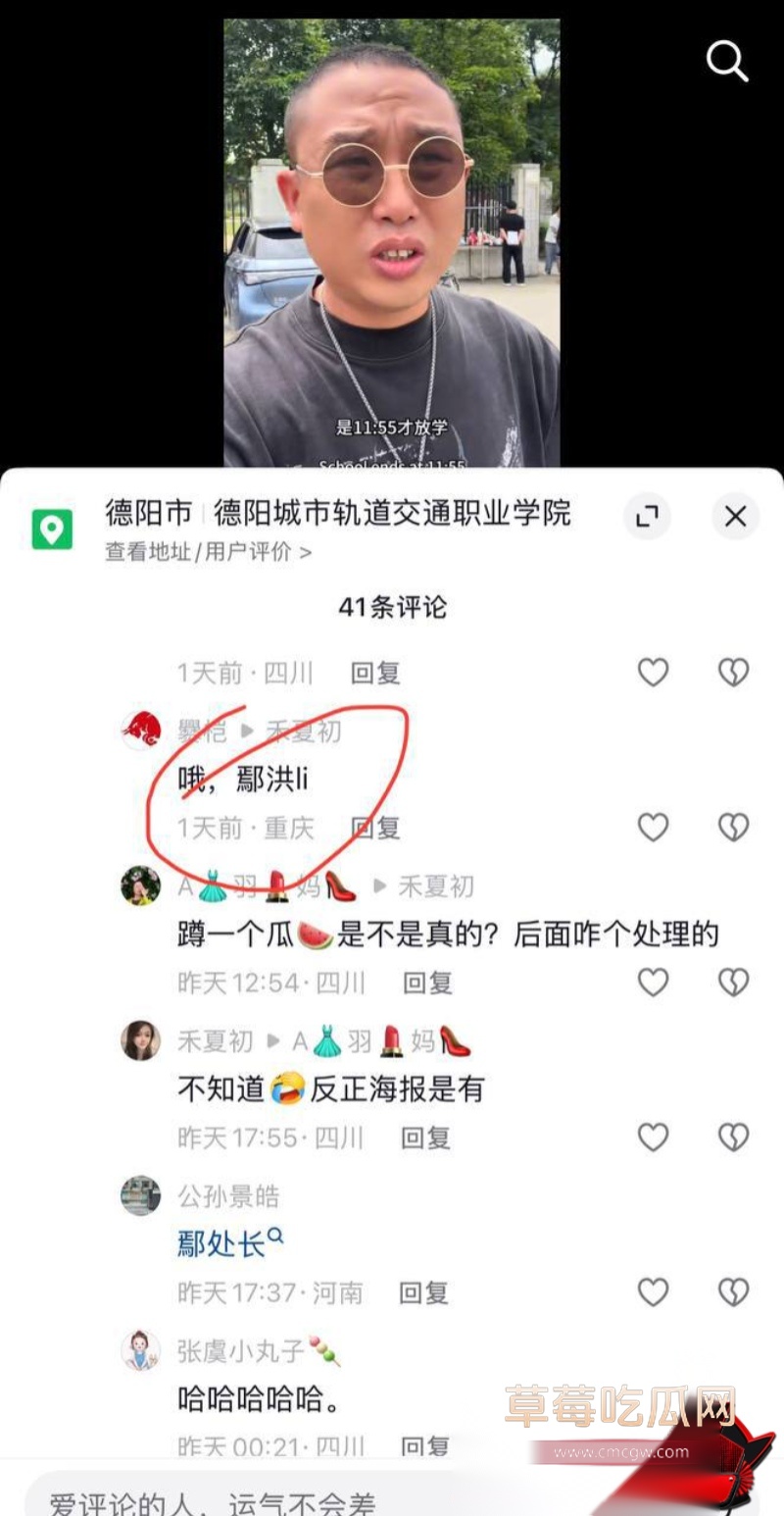Open 张虞小丸子's profile avatar
Viewport: 784px width, 1516px height.
pyautogui.click(x=140, y=1350)
